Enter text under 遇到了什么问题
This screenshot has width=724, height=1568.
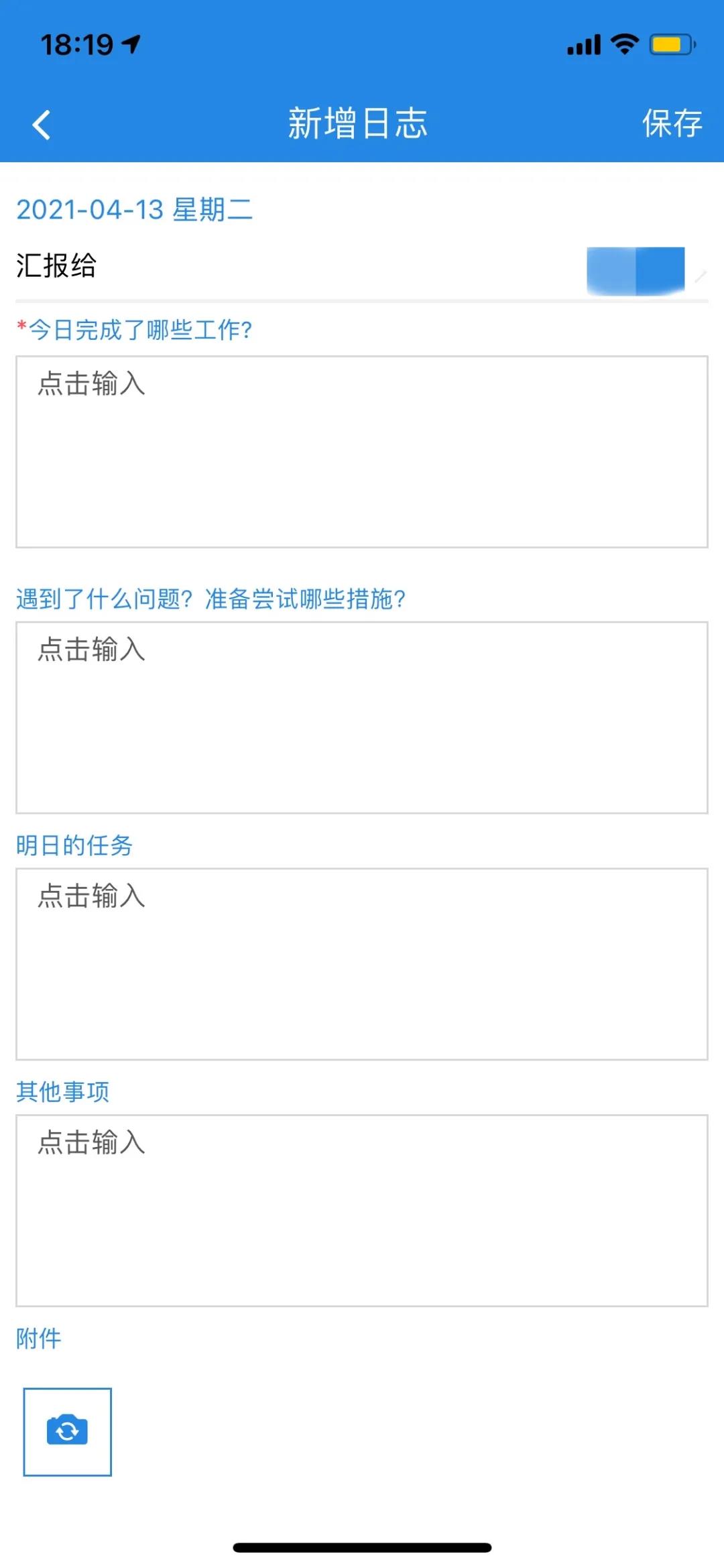pyautogui.click(x=362, y=717)
